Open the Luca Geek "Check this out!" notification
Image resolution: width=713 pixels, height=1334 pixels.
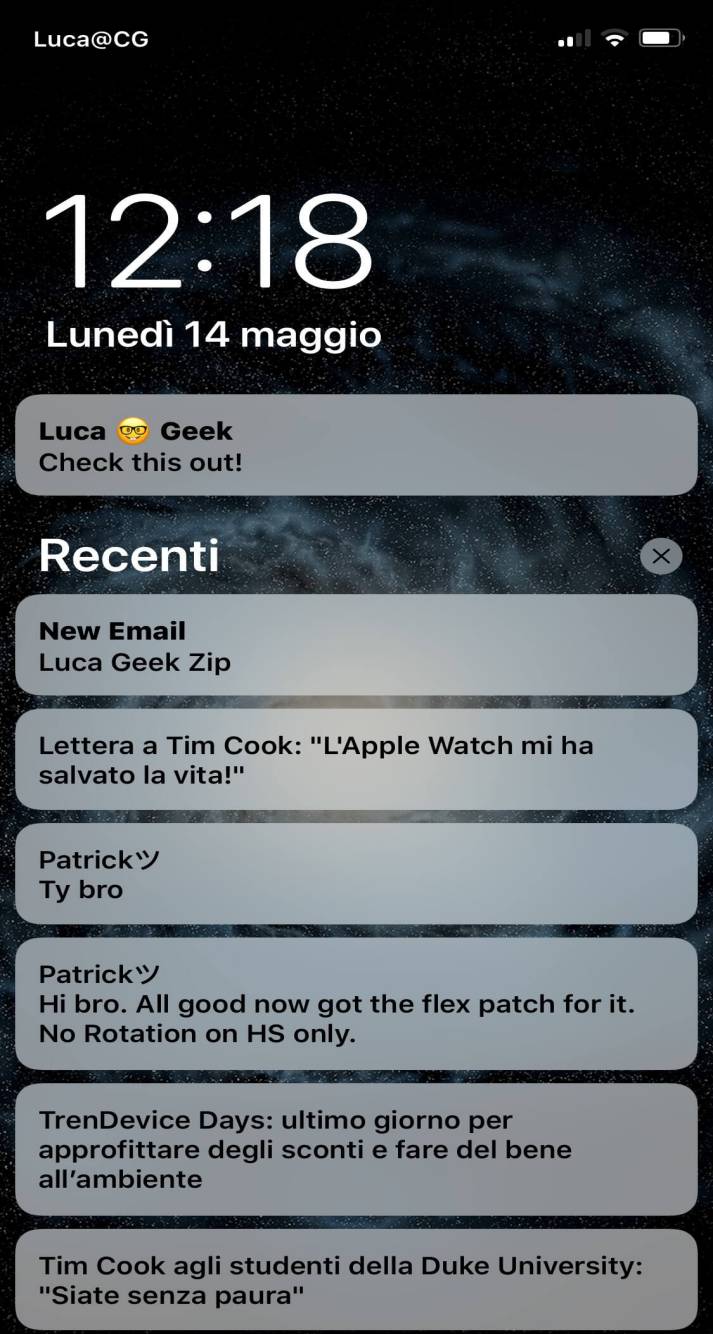356,445
